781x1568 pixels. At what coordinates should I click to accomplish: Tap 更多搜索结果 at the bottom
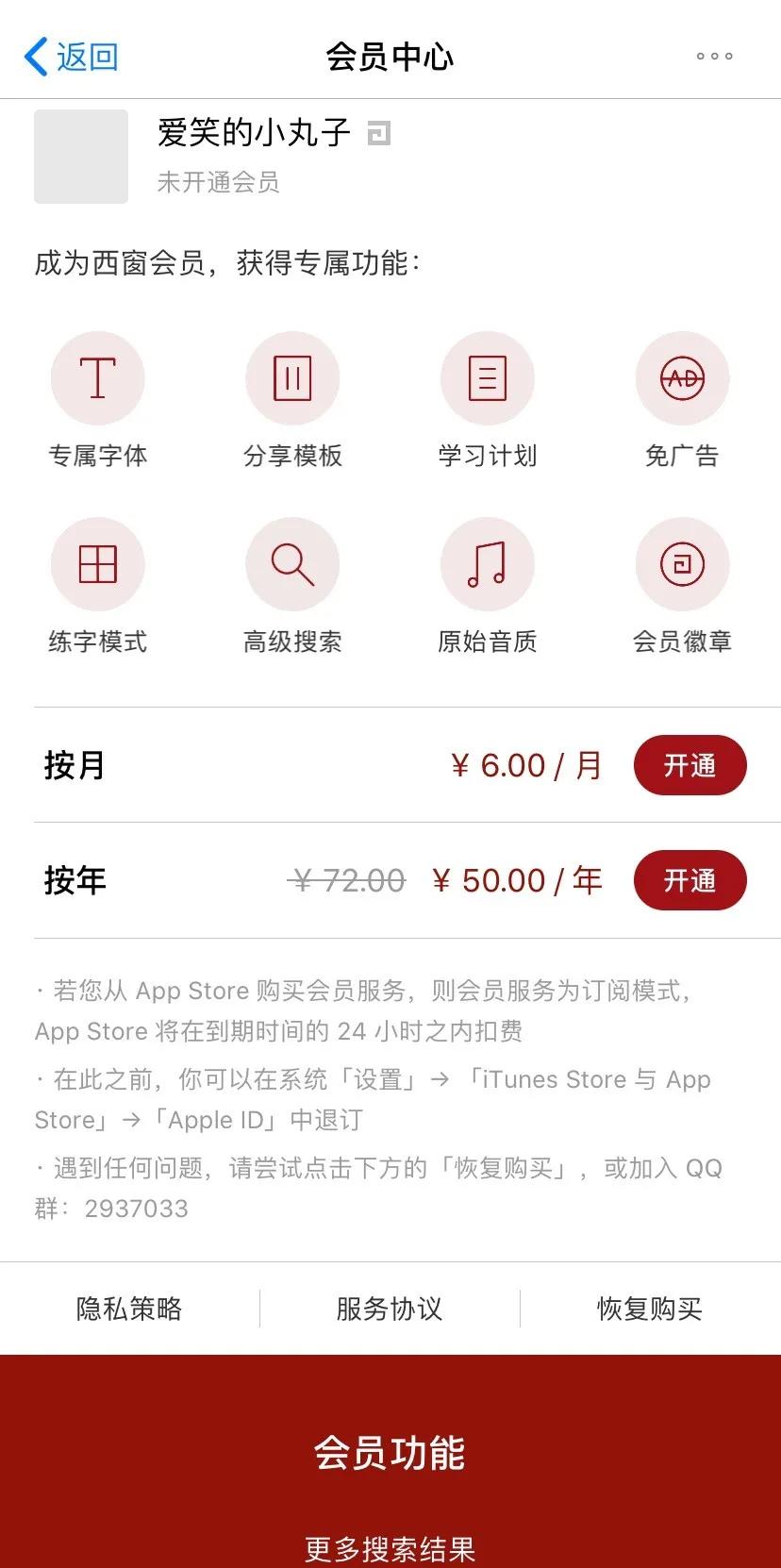(390, 1546)
